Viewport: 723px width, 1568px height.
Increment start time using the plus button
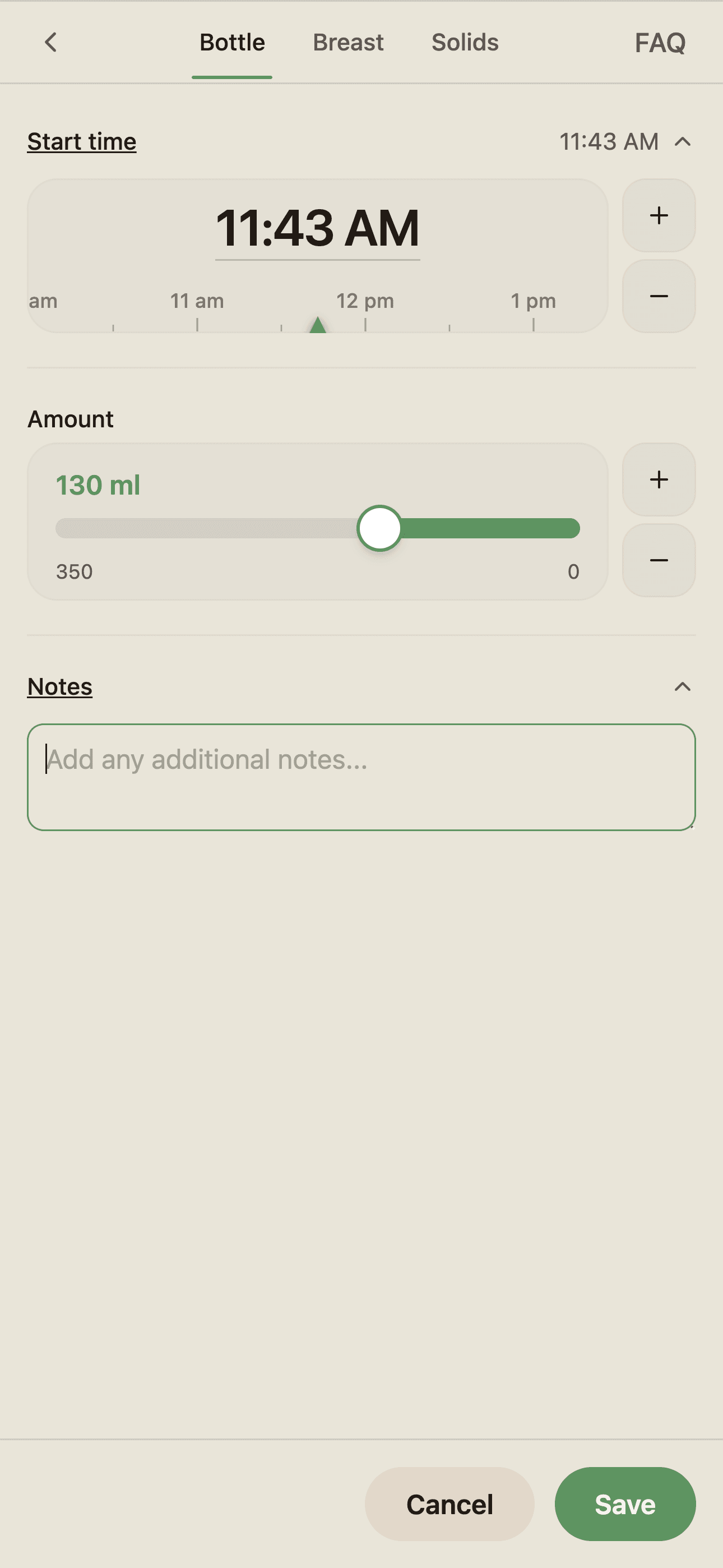coord(659,216)
